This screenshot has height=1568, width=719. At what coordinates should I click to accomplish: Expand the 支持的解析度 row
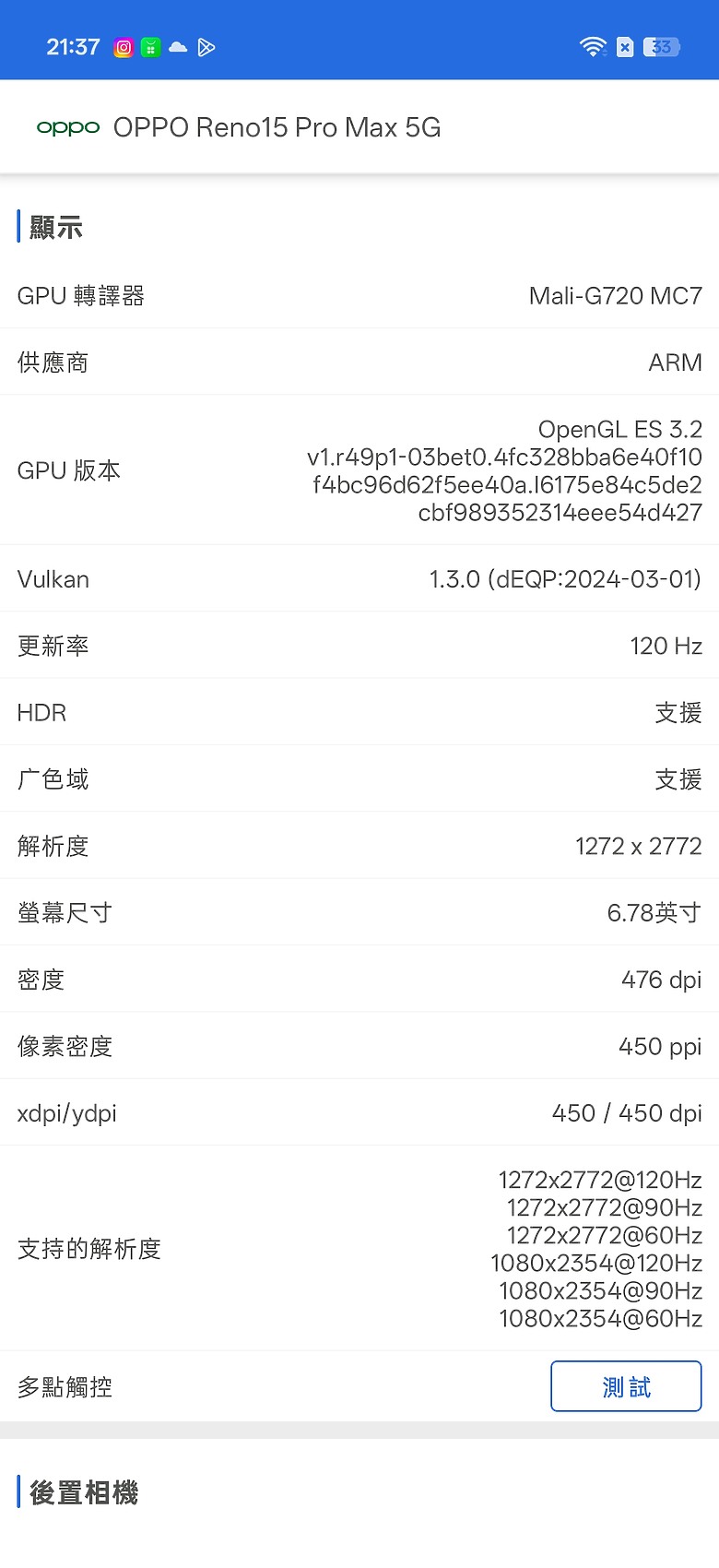[x=359, y=1249]
